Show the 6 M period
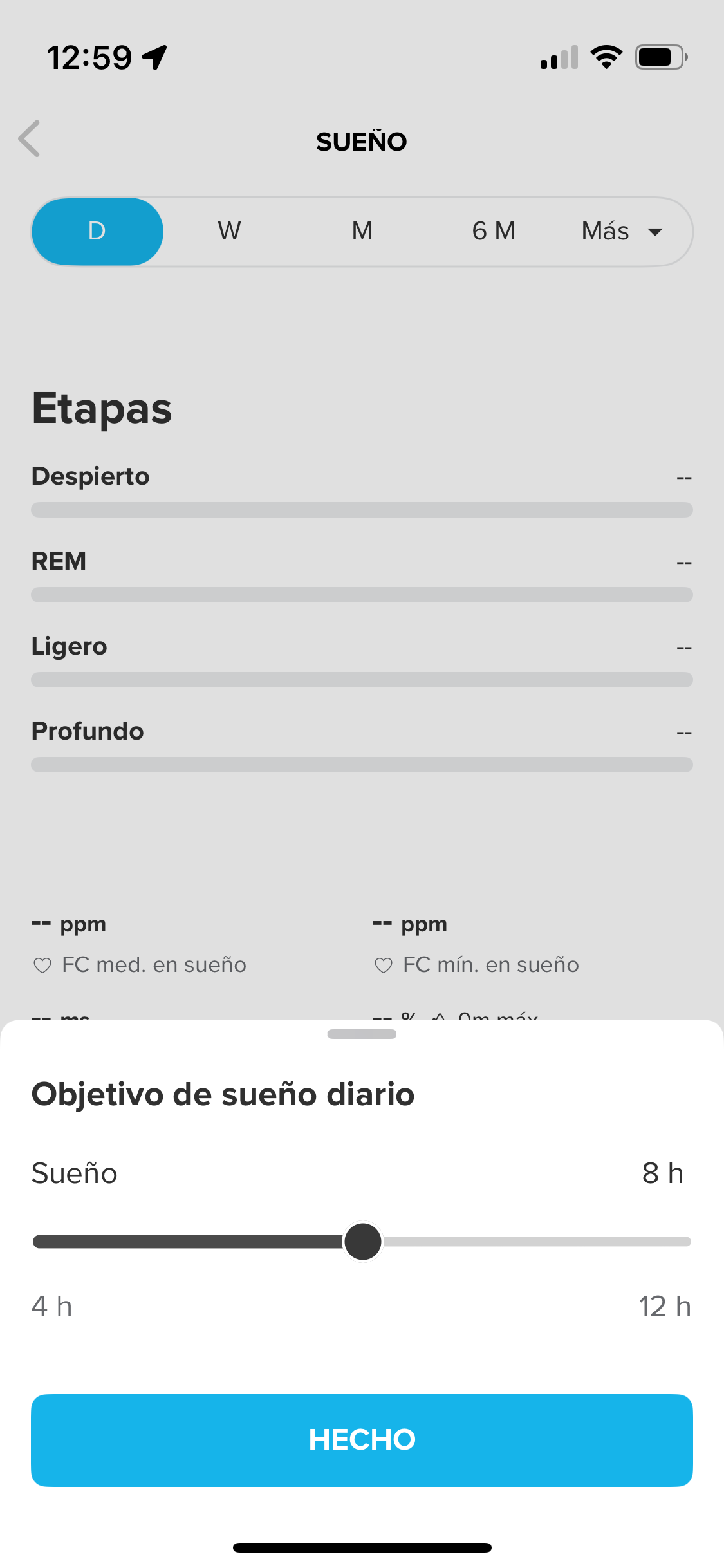The image size is (724, 1568). click(494, 231)
